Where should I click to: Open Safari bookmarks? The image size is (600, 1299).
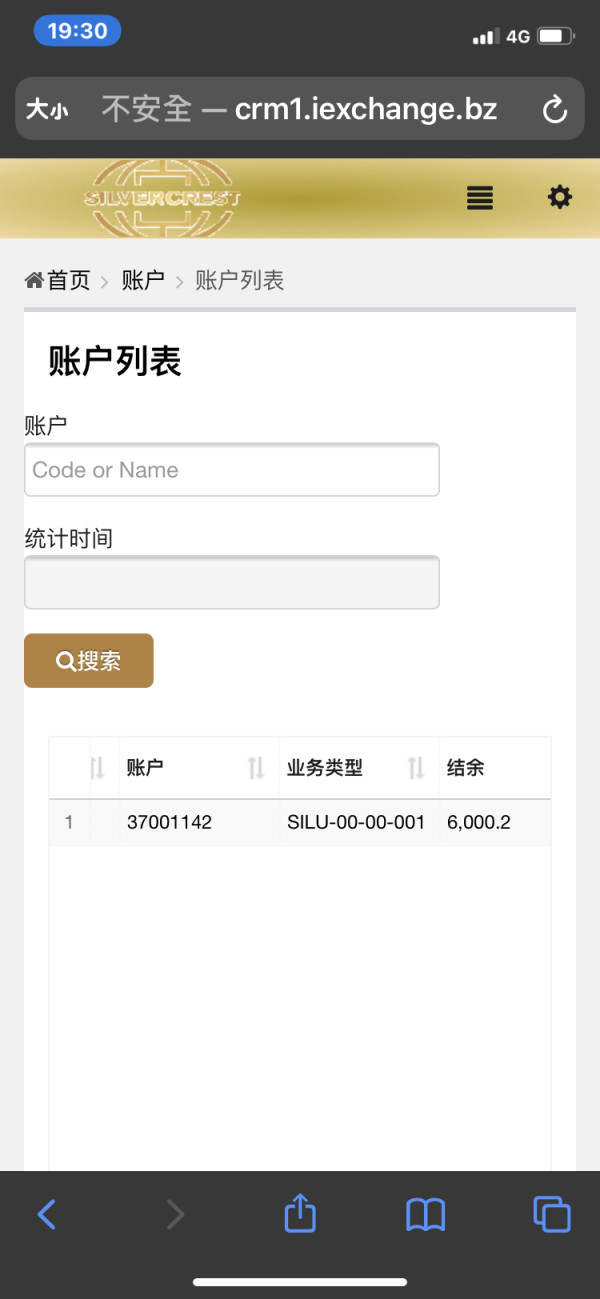click(425, 1215)
